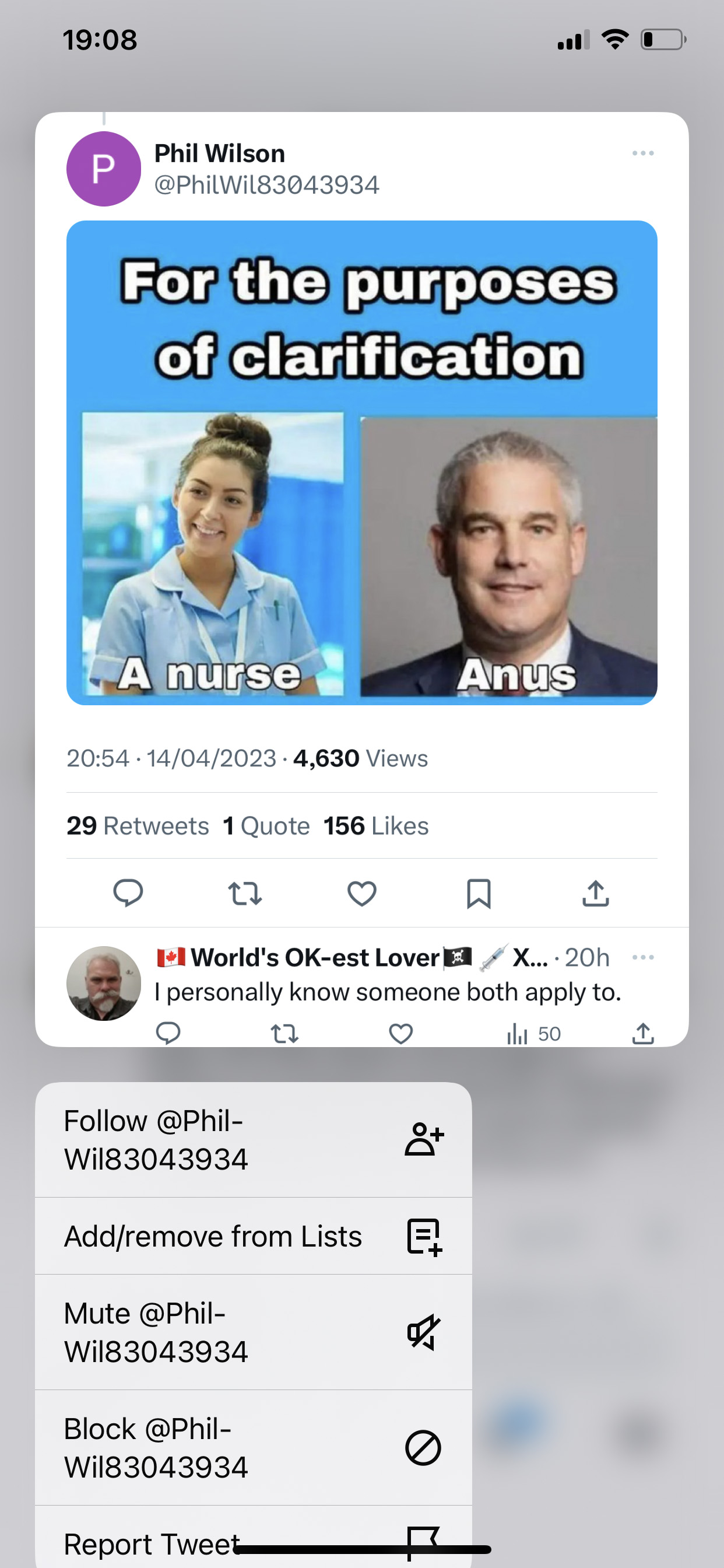Image resolution: width=724 pixels, height=1568 pixels.
Task: Open the 1 Quote list
Action: coord(266,826)
